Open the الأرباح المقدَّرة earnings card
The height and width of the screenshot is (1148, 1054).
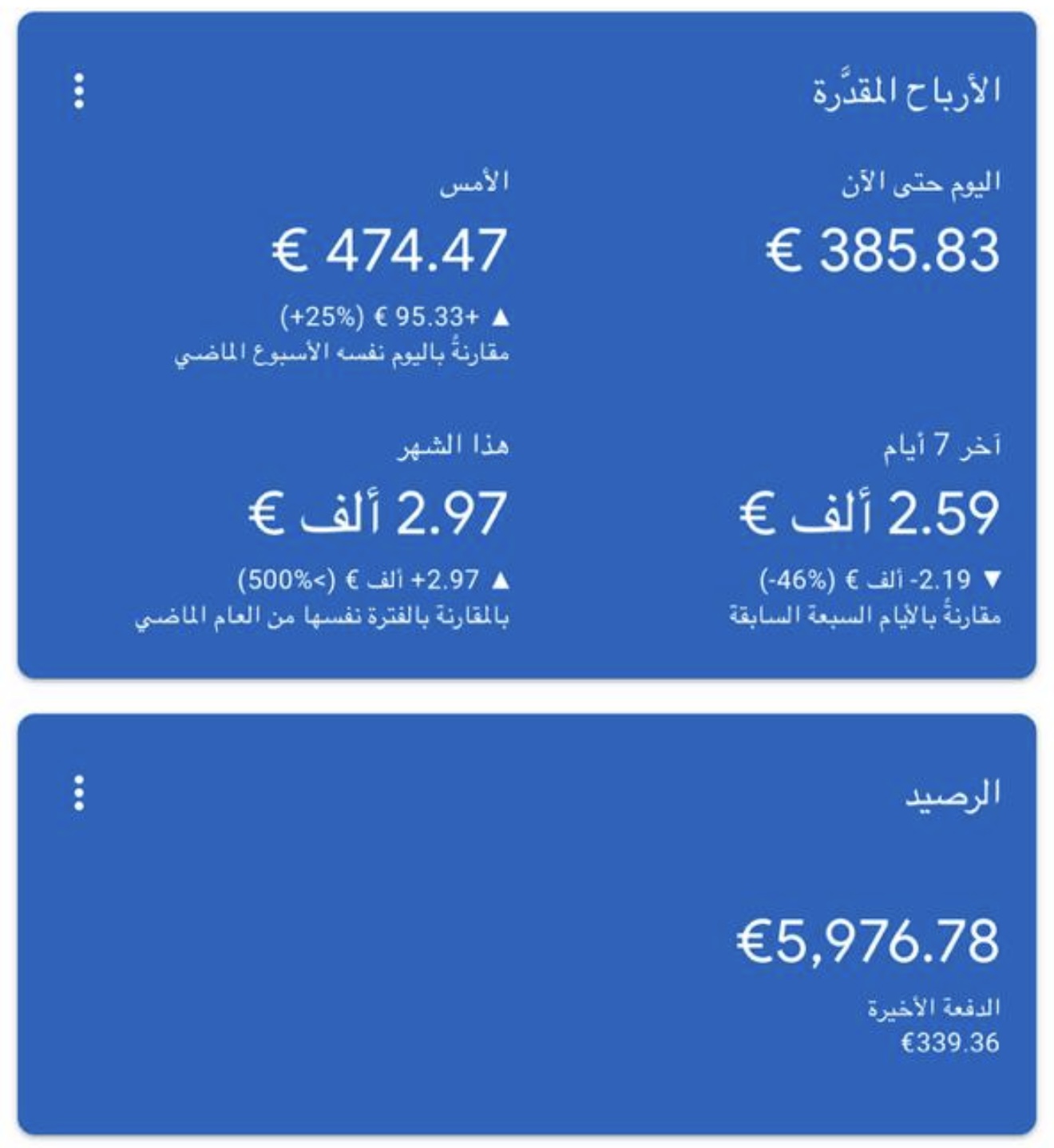(906, 91)
